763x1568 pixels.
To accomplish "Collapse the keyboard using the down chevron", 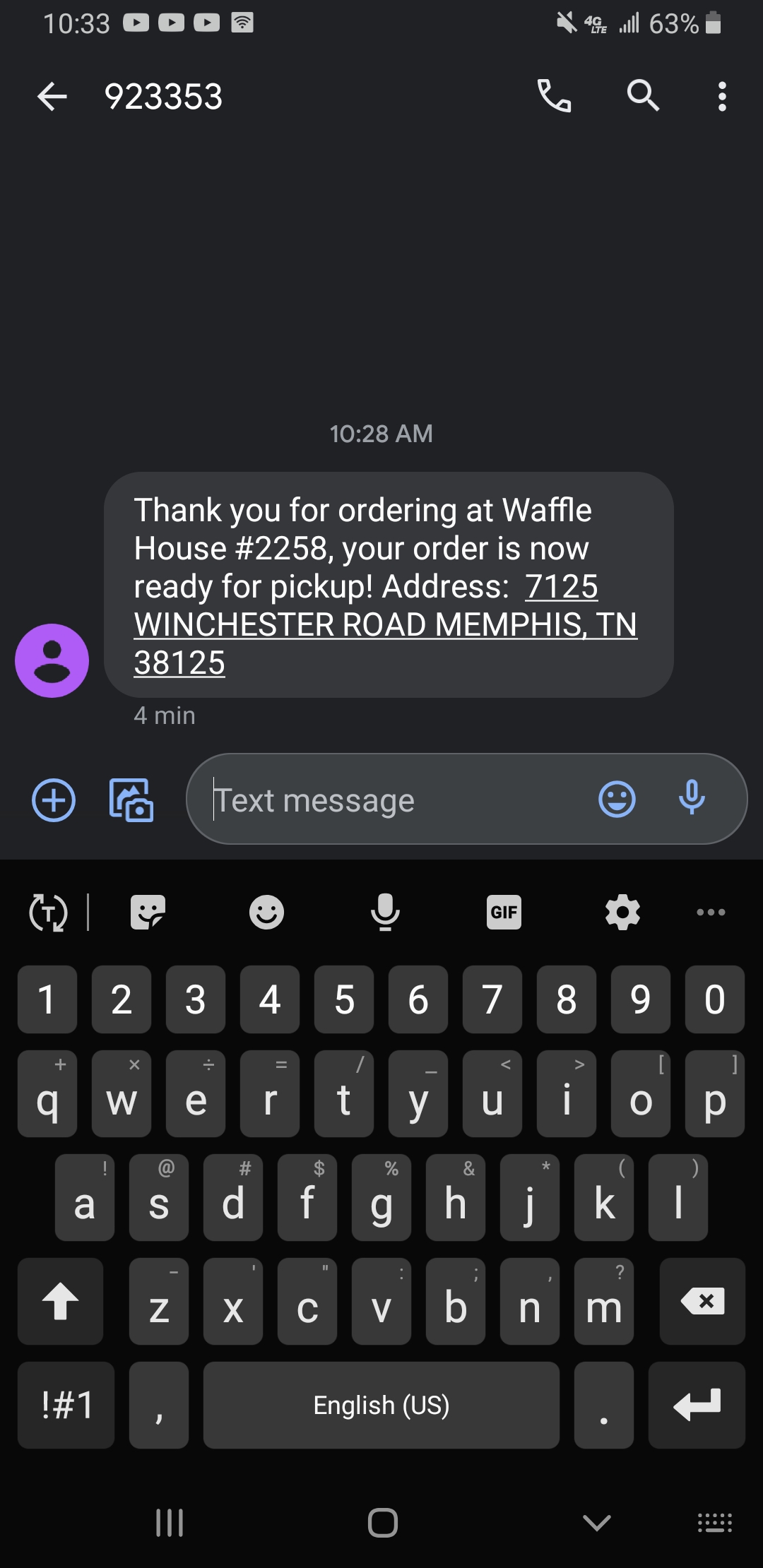I will click(x=594, y=1524).
